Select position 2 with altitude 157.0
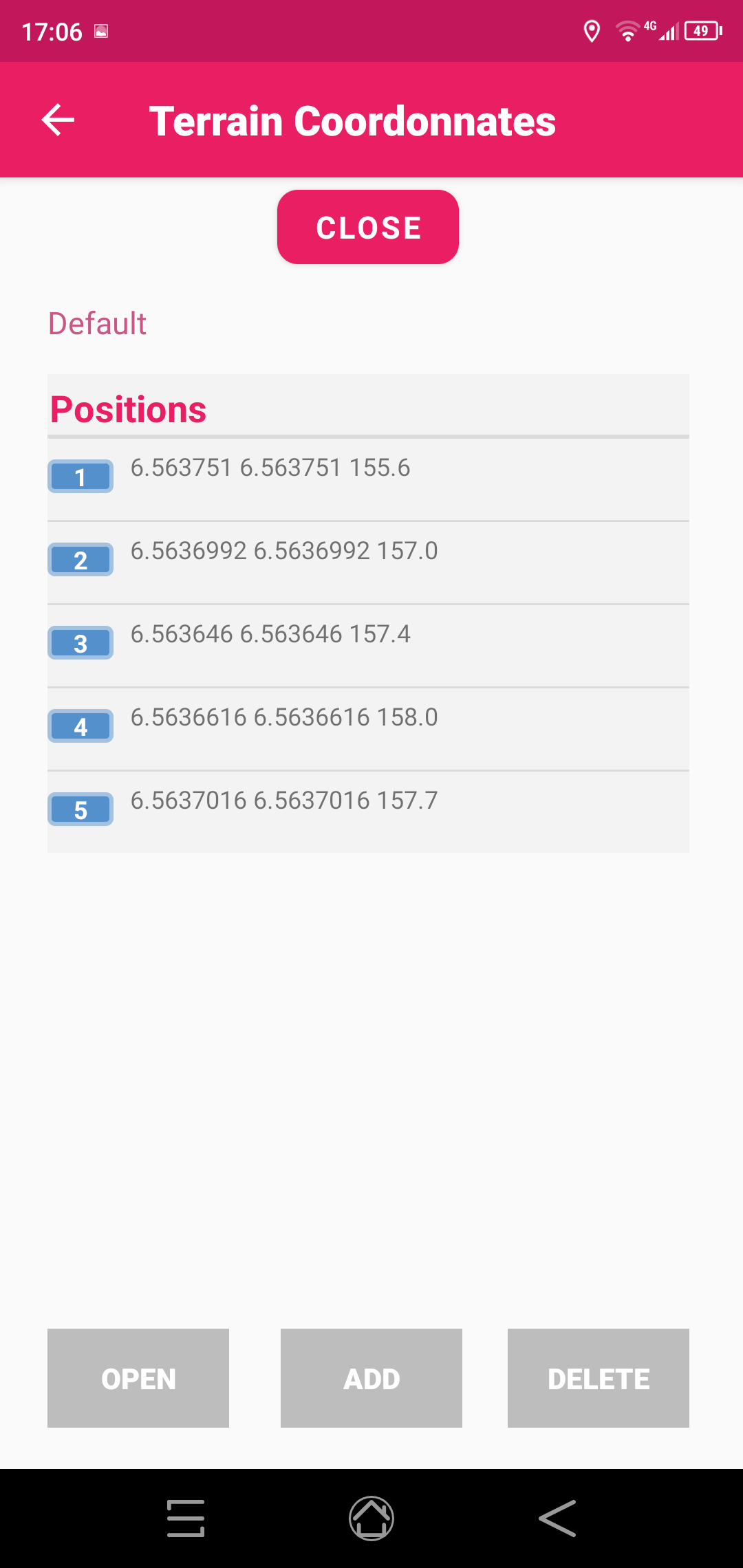The height and width of the screenshot is (1568, 743). pyautogui.click(x=368, y=563)
